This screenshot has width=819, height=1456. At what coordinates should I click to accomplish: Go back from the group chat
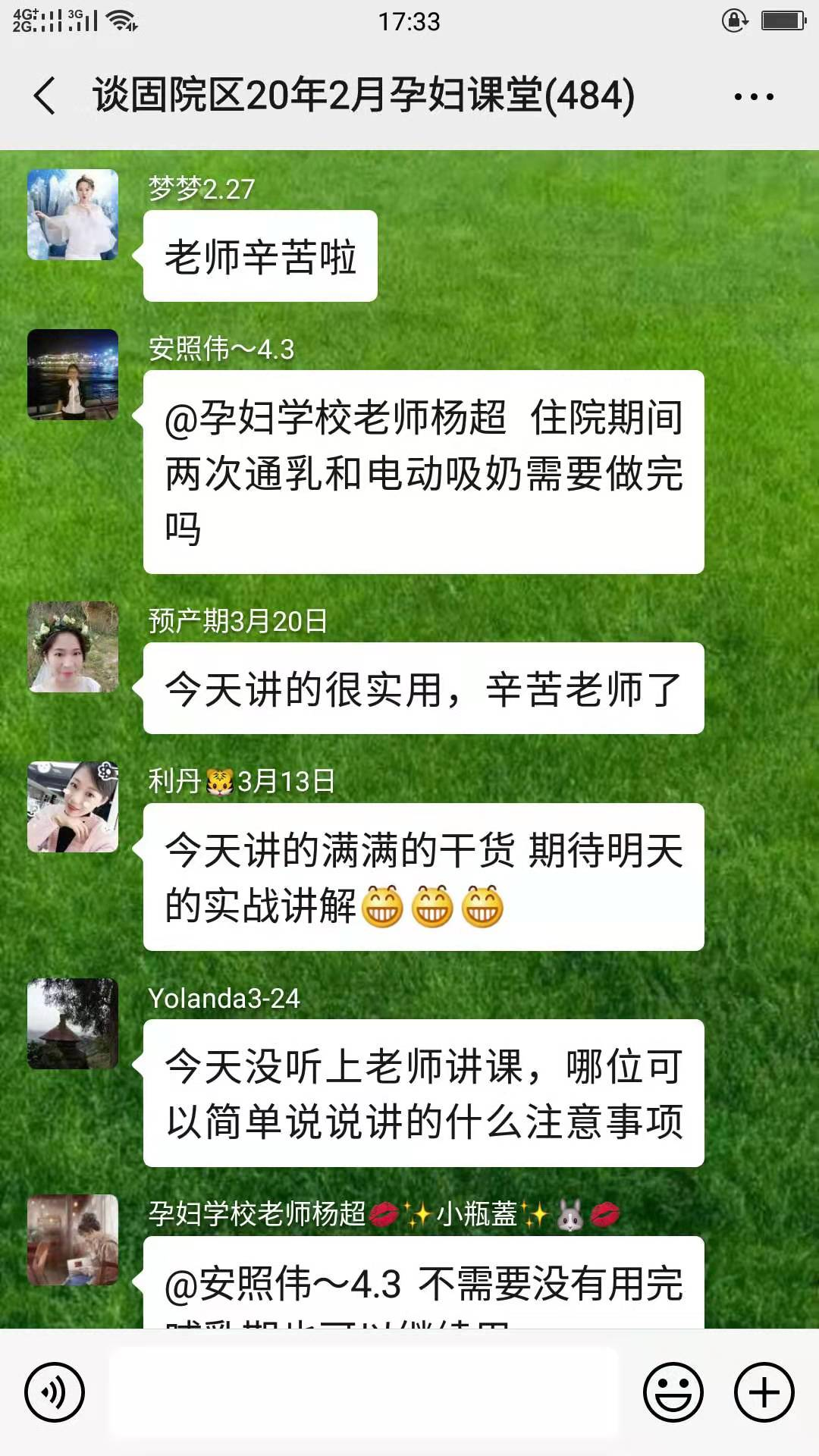[45, 96]
